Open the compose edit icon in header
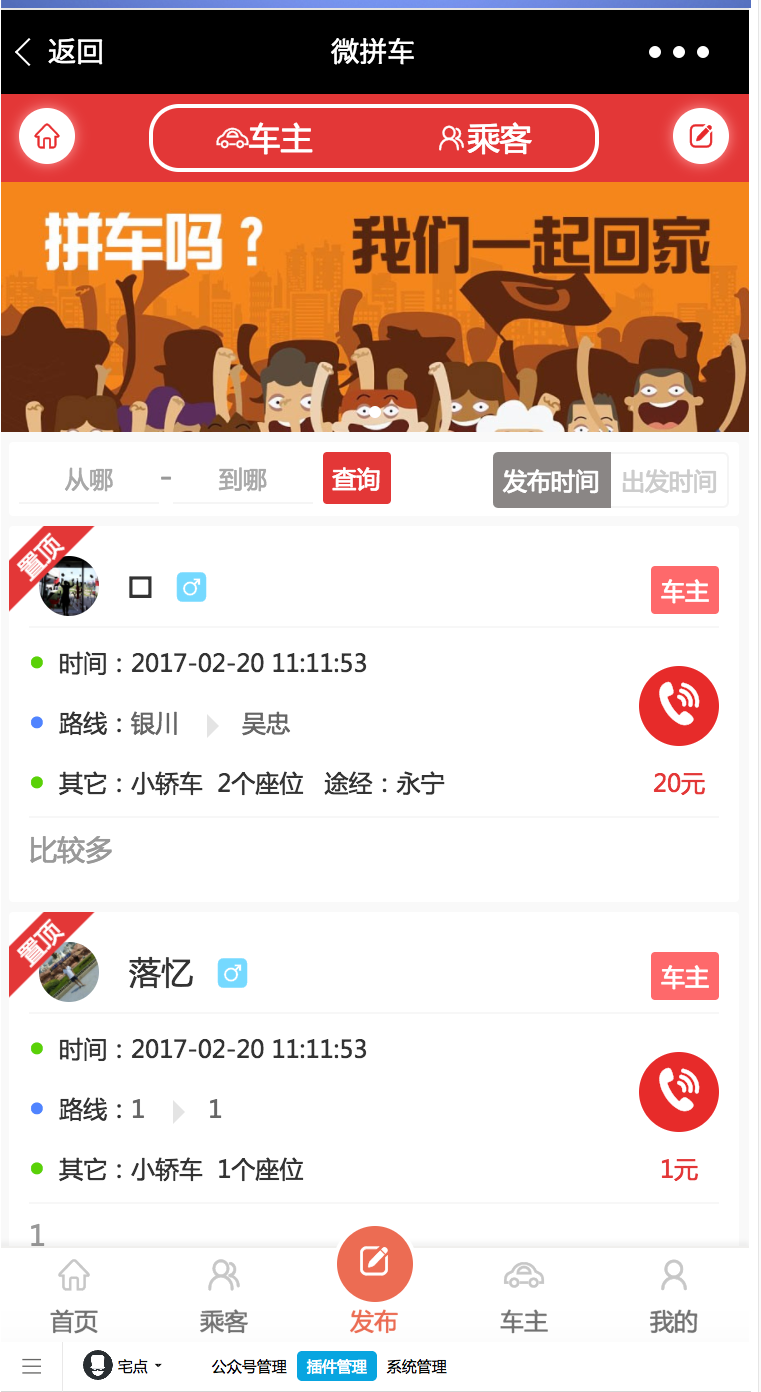This screenshot has height=1392, width=761. click(x=701, y=137)
